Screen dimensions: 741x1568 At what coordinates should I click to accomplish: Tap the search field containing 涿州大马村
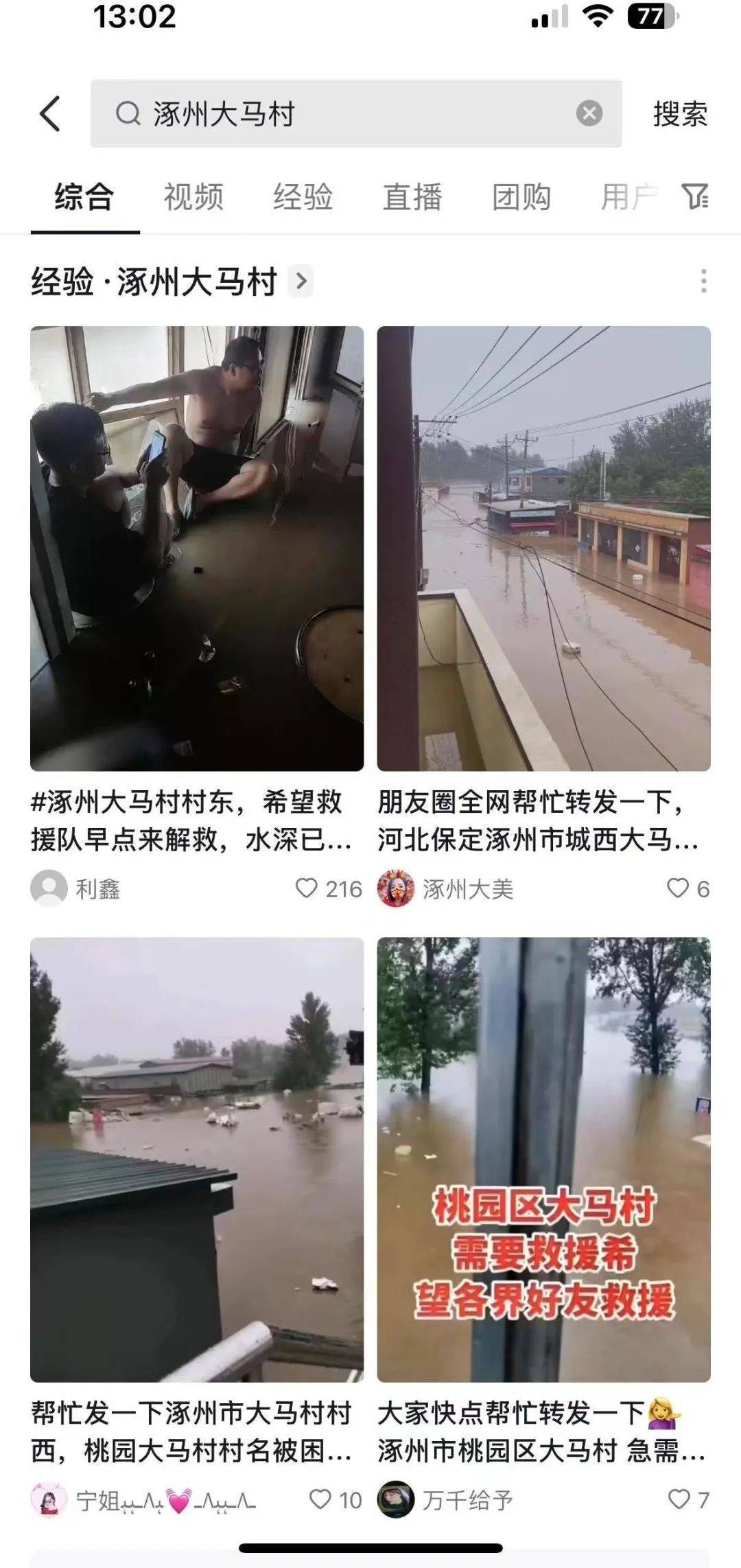(x=343, y=113)
